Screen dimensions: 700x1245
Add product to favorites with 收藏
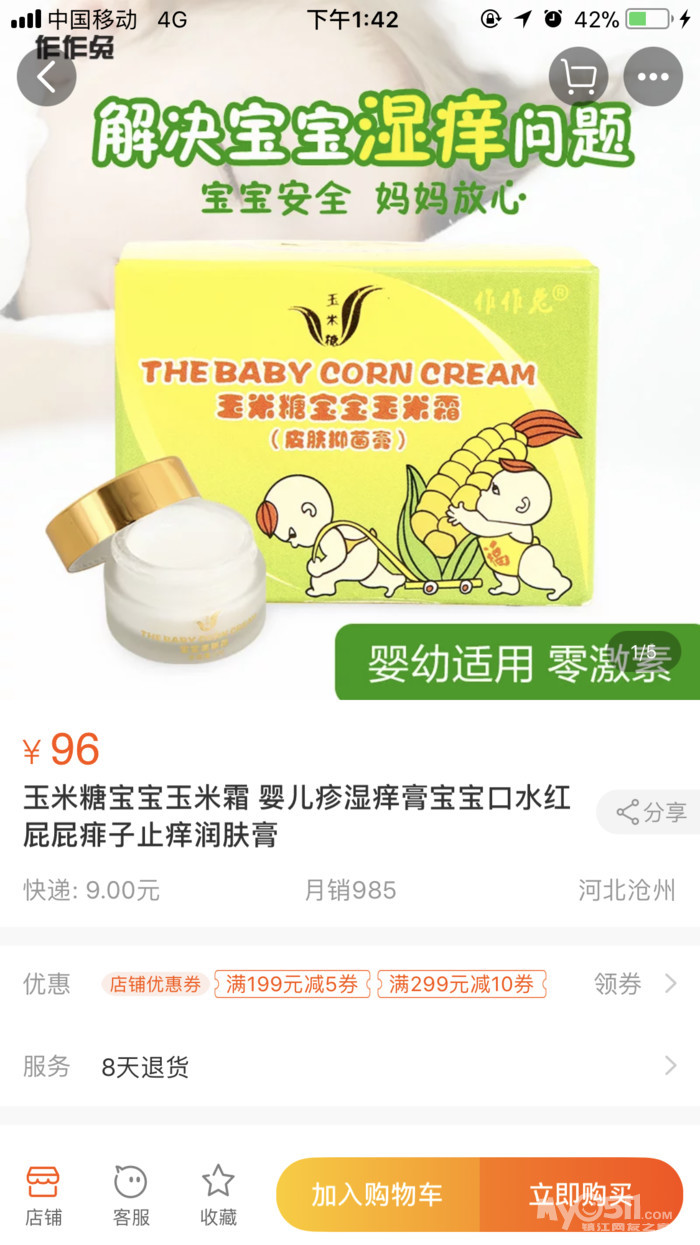218,1194
